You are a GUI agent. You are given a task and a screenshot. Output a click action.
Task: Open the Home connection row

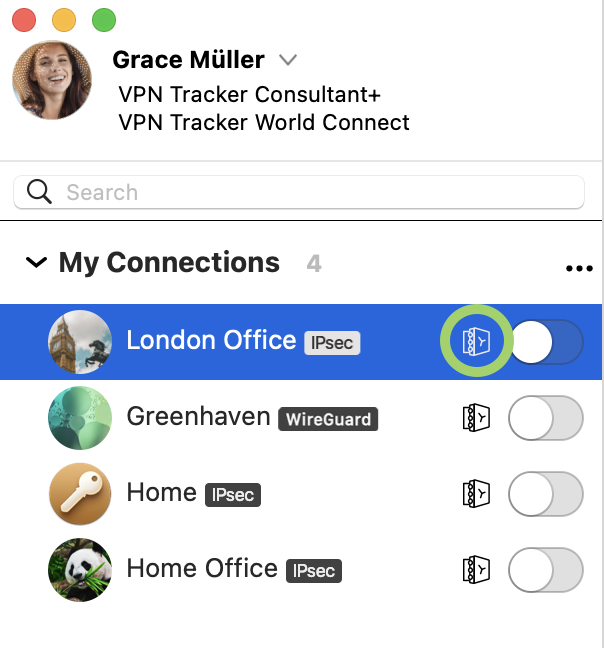(x=160, y=493)
